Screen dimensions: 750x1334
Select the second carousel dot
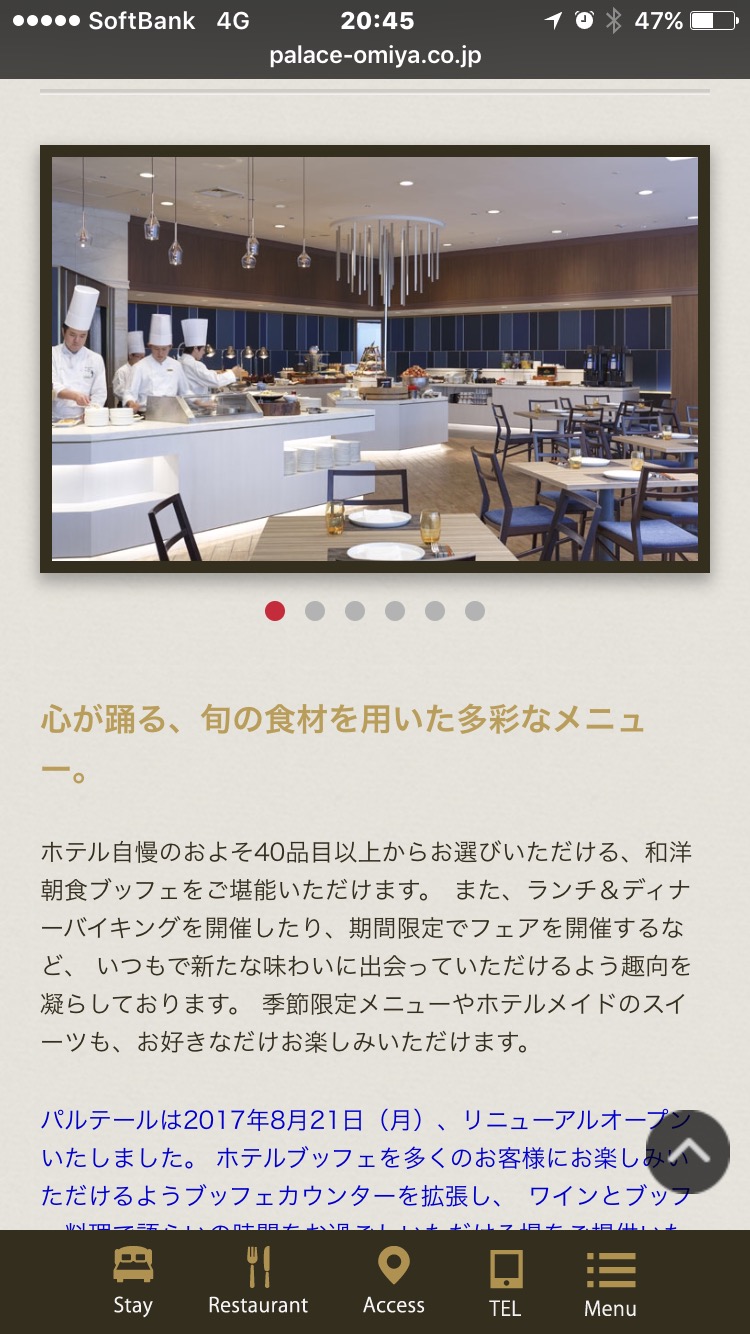pyautogui.click(x=315, y=610)
